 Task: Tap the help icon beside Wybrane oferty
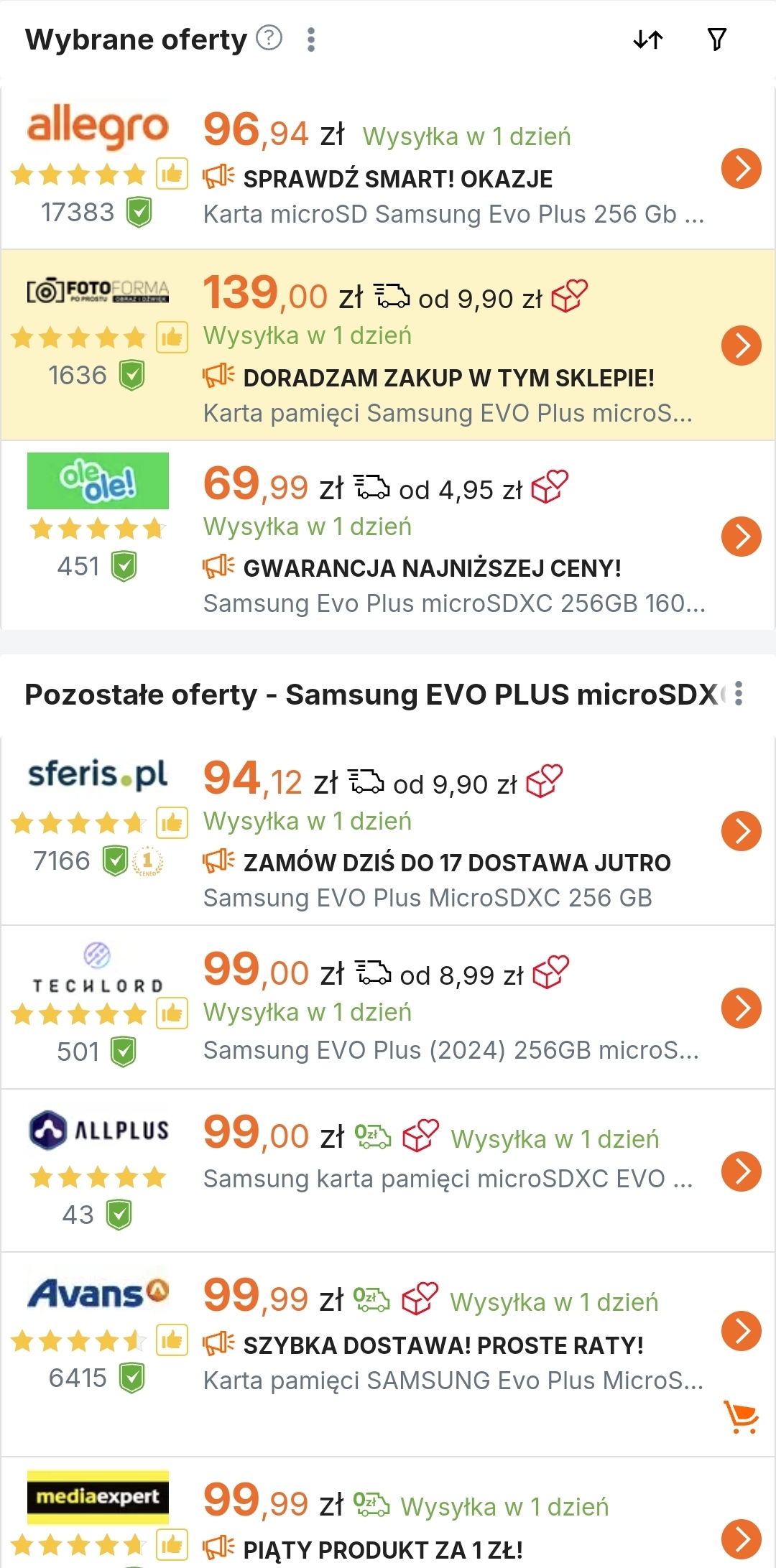pos(269,37)
